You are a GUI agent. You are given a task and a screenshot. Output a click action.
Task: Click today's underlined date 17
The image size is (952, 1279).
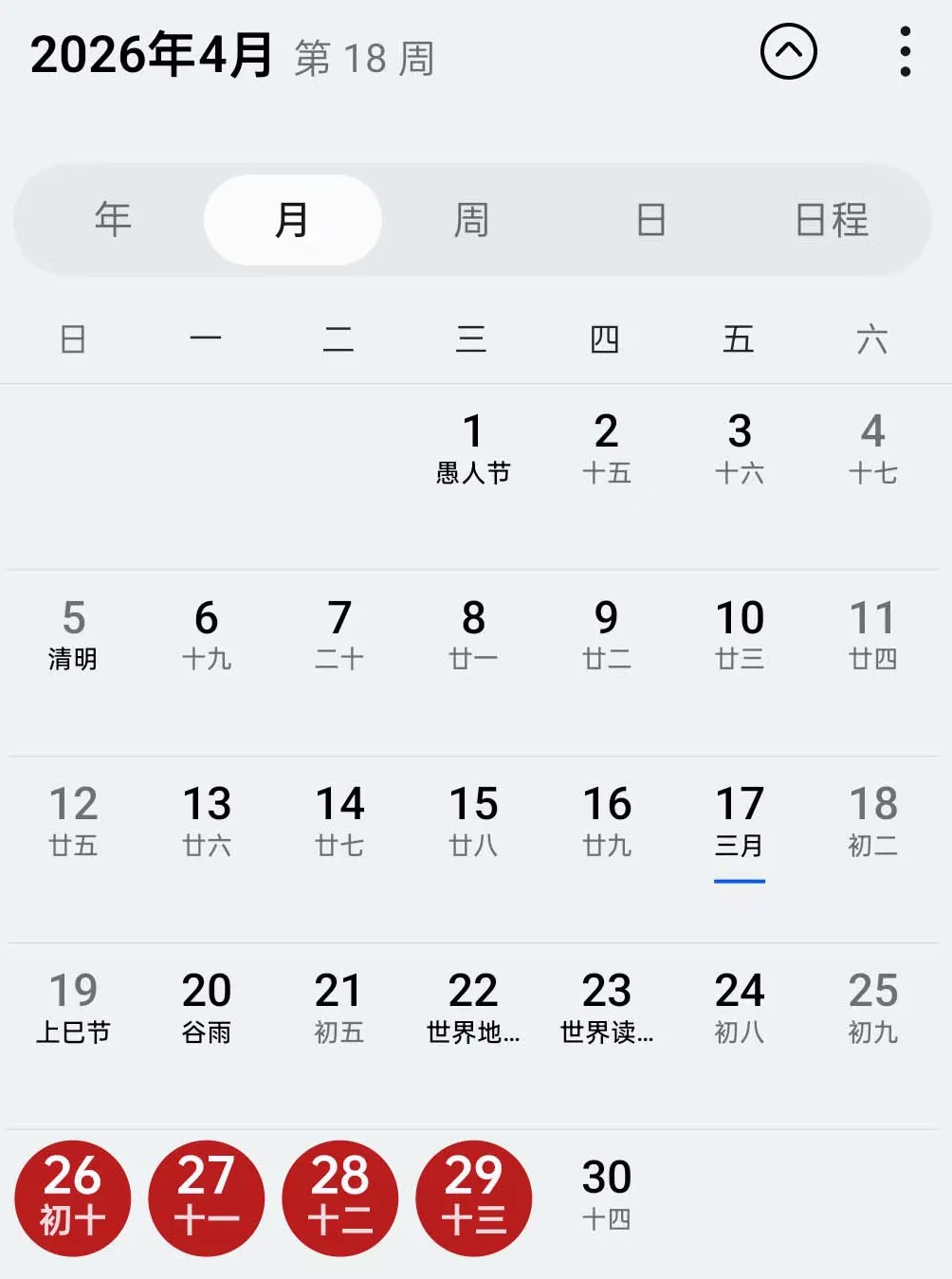[x=741, y=823]
